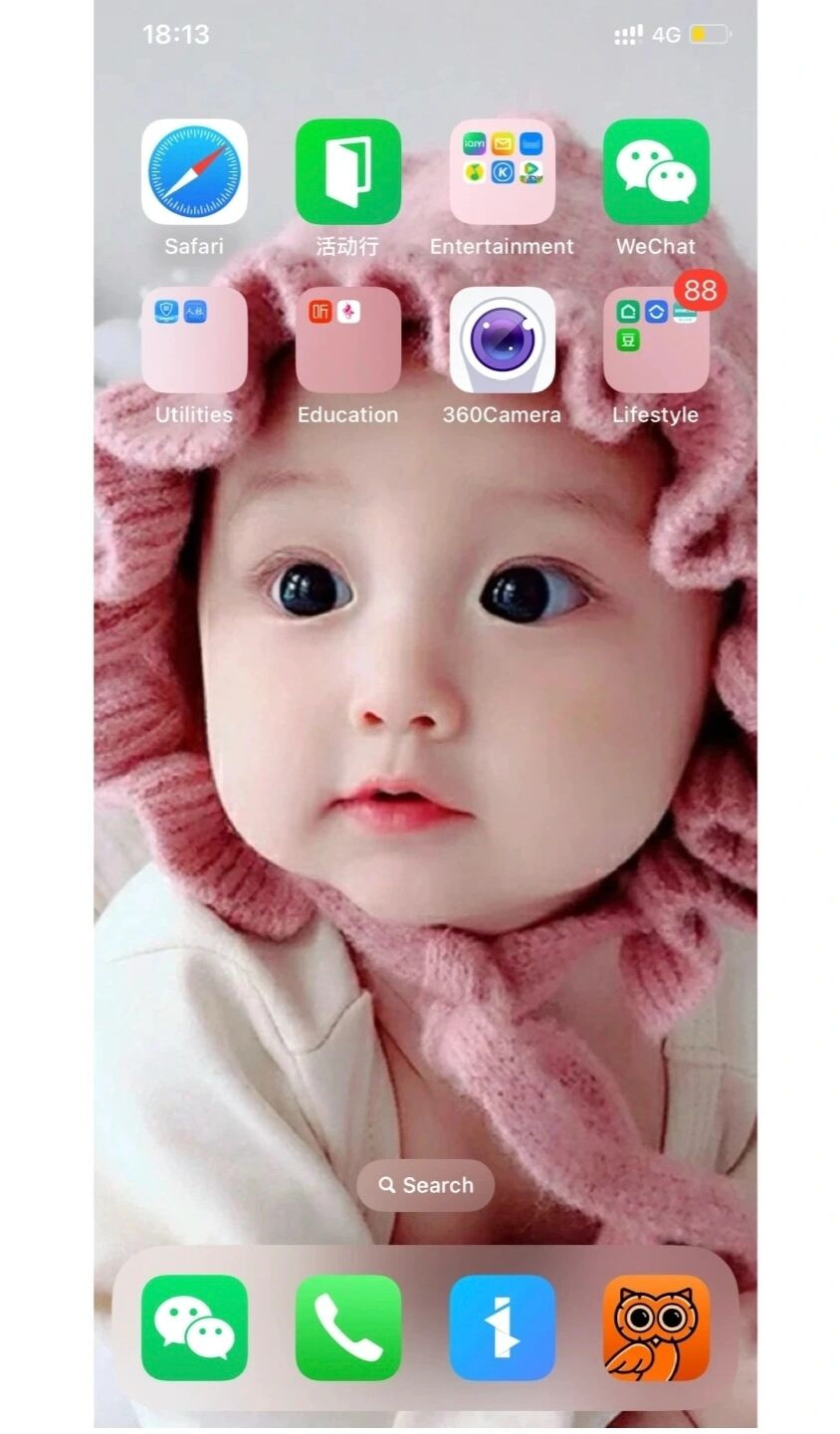Open WeChat from the top row
This screenshot has height=1434, width=840.
(x=656, y=172)
